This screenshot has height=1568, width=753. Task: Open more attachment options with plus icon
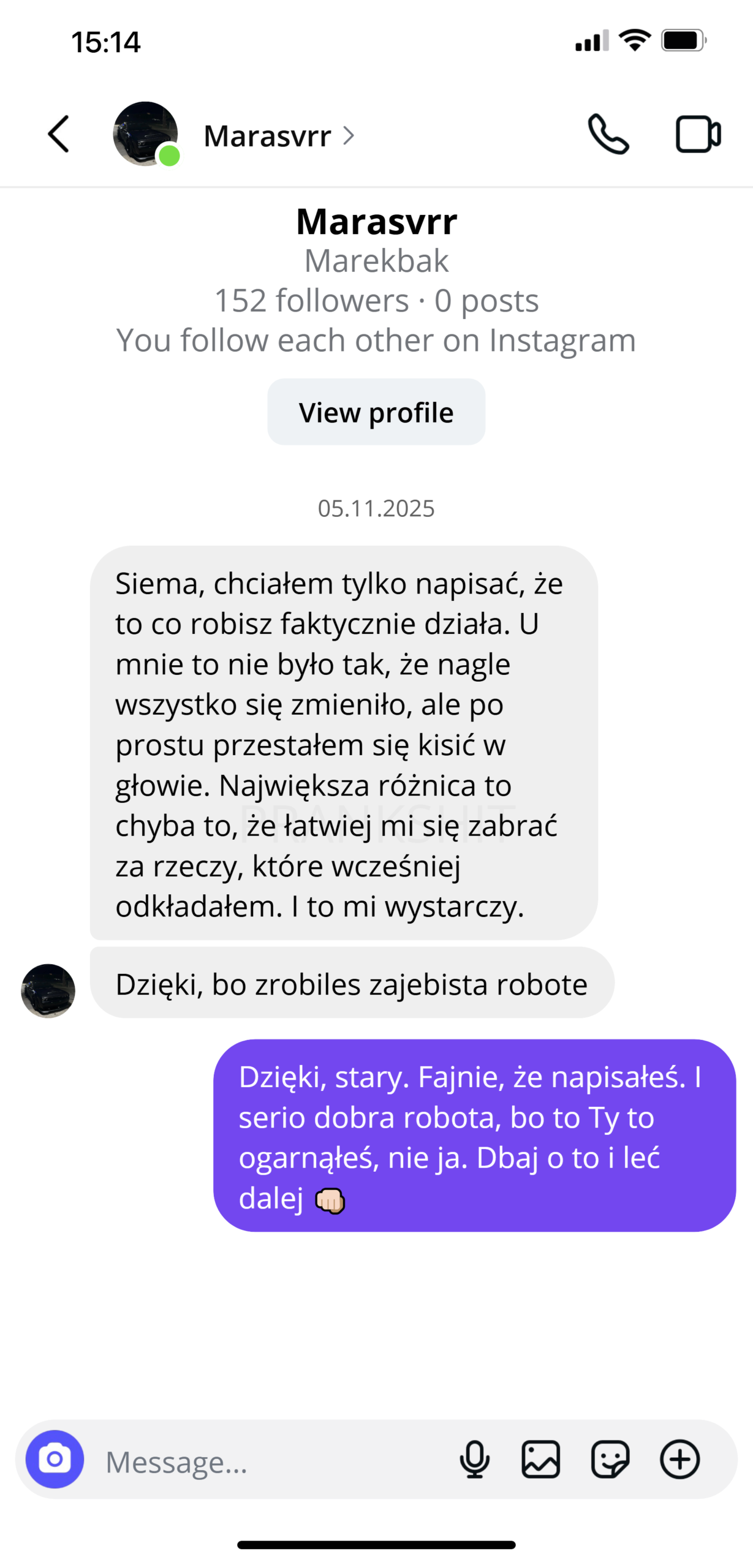(680, 1460)
